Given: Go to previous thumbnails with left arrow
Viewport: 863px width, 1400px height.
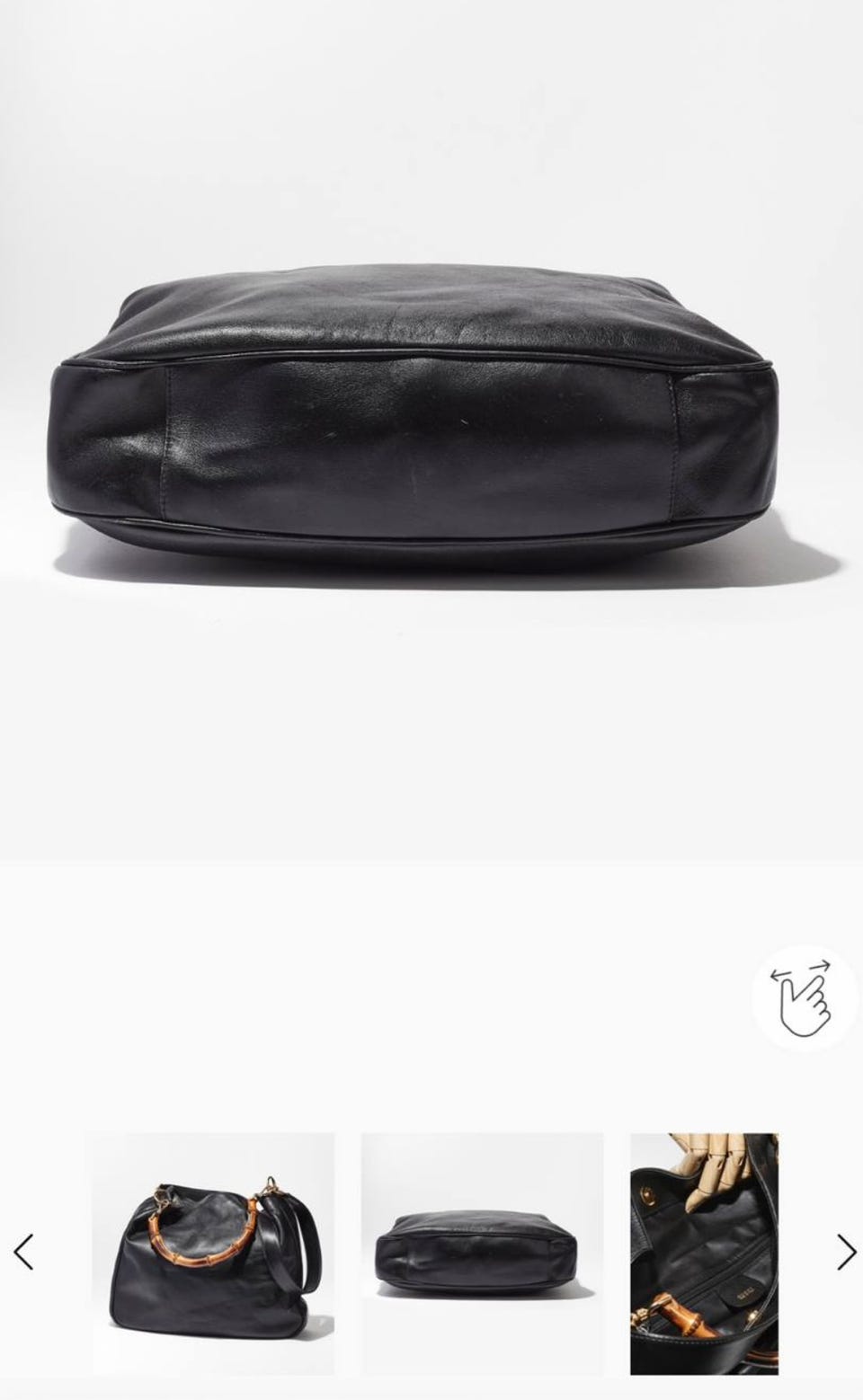Looking at the screenshot, I should tap(23, 1253).
